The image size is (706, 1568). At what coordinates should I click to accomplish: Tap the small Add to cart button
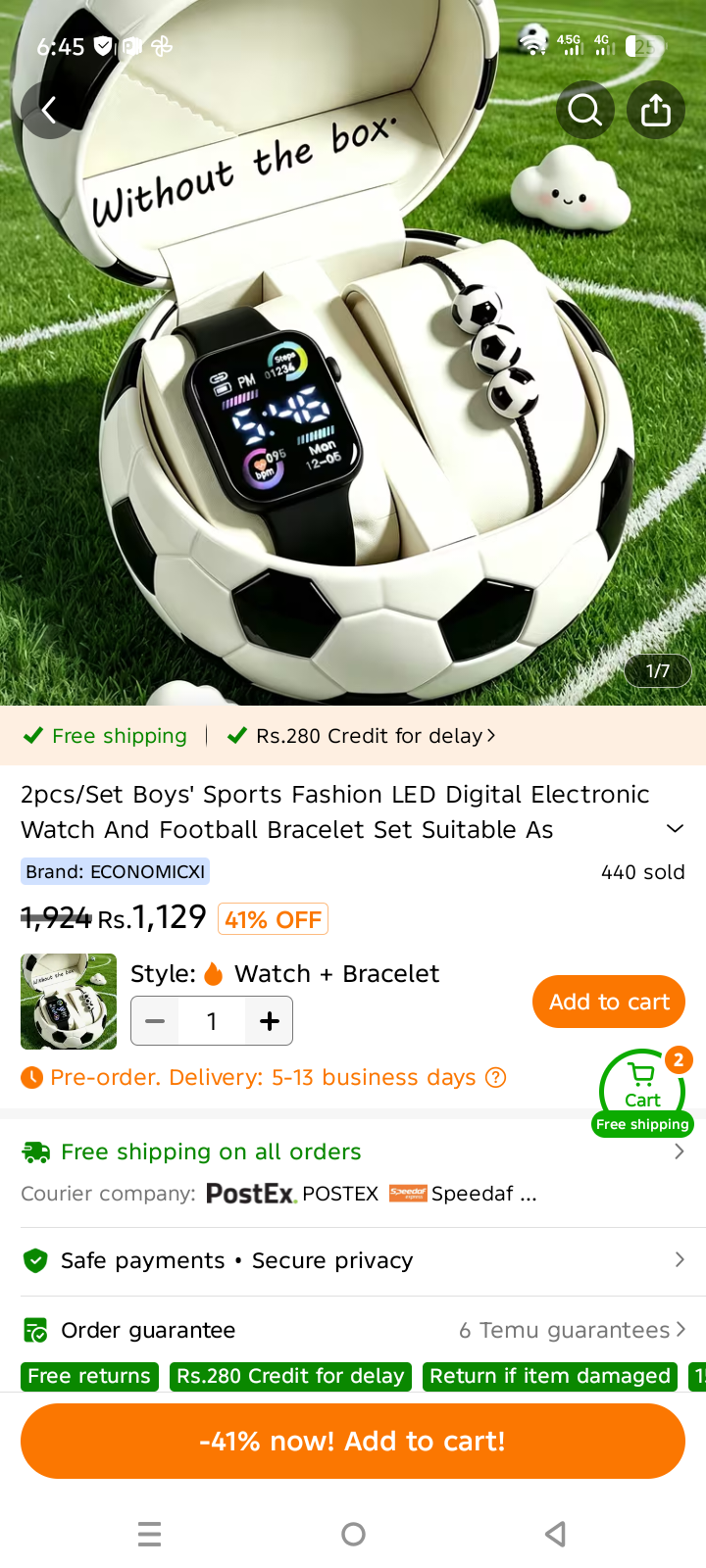click(609, 1002)
